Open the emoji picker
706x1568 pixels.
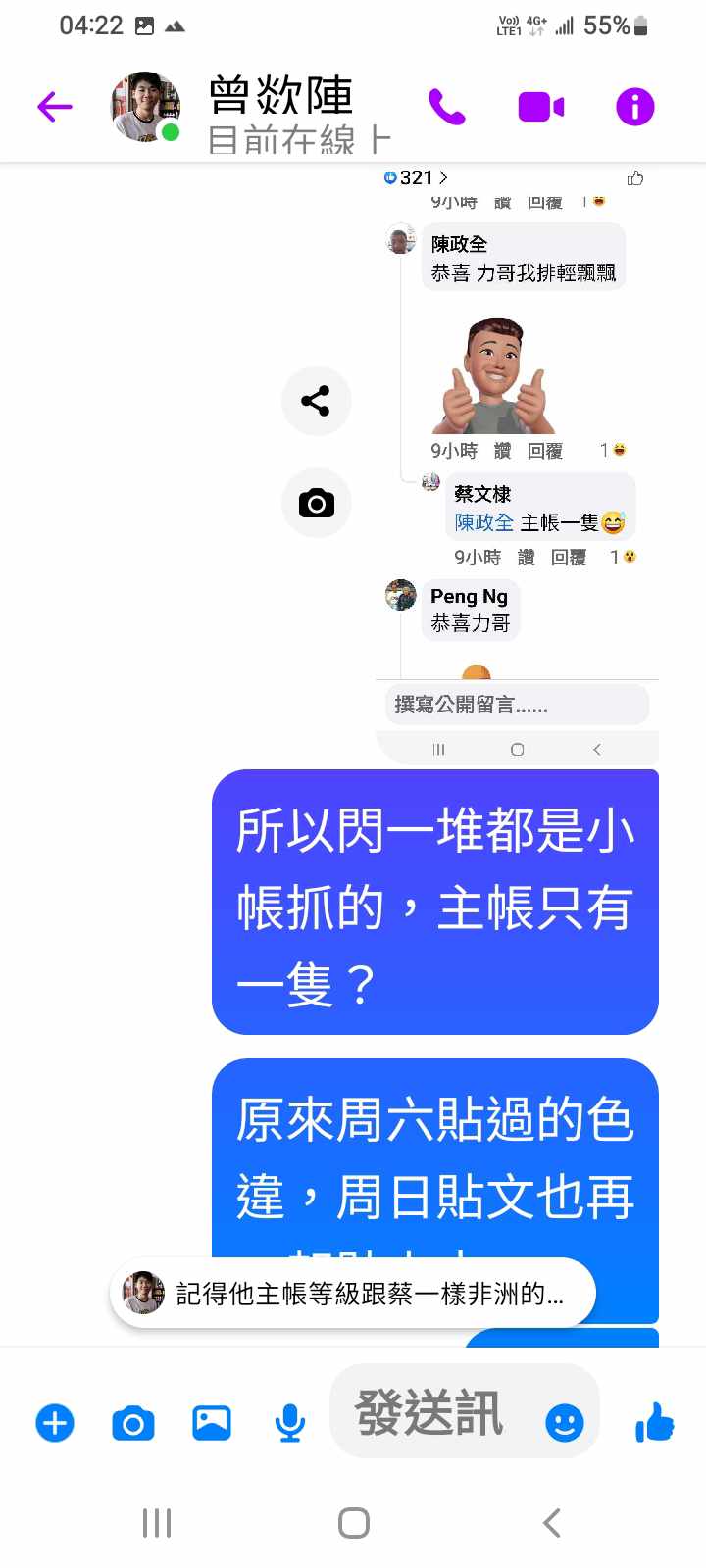click(564, 1423)
